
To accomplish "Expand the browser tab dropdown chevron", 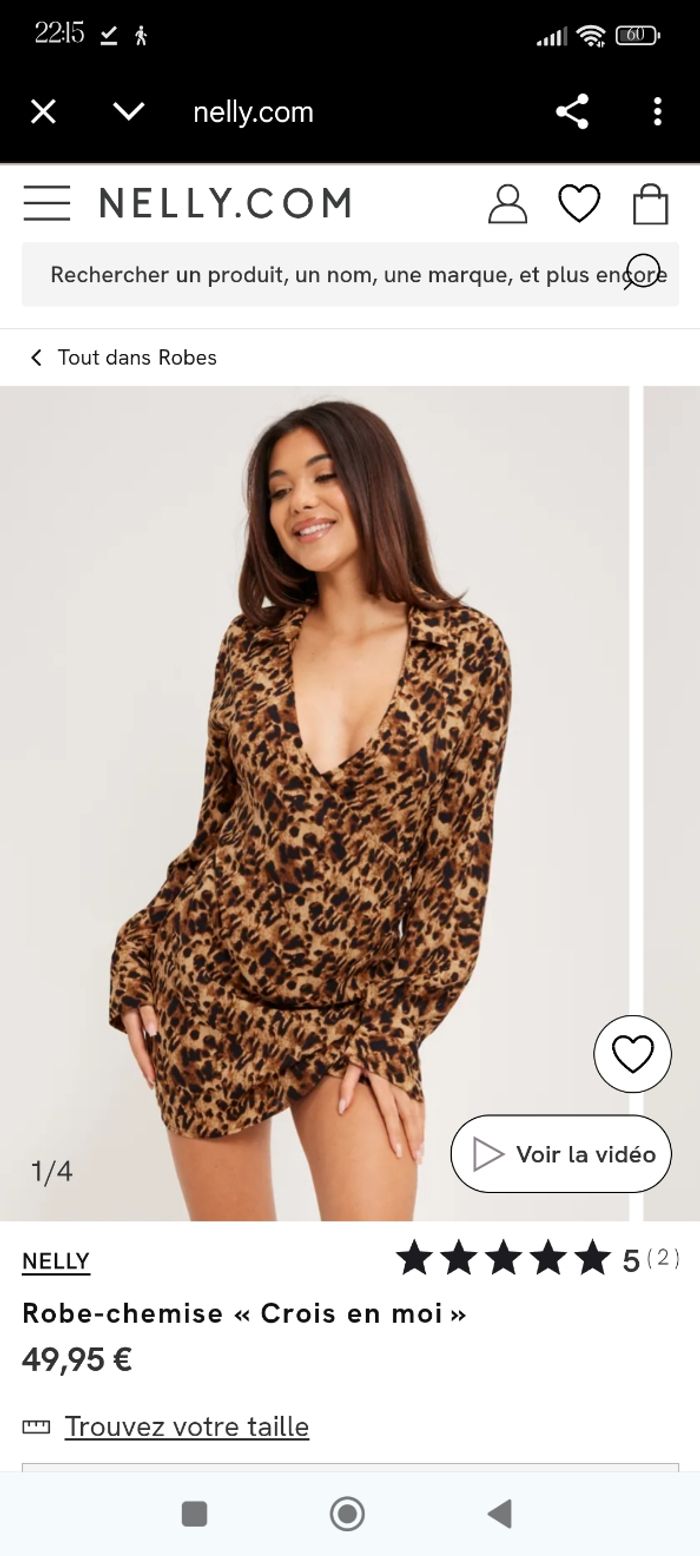I will point(129,111).
